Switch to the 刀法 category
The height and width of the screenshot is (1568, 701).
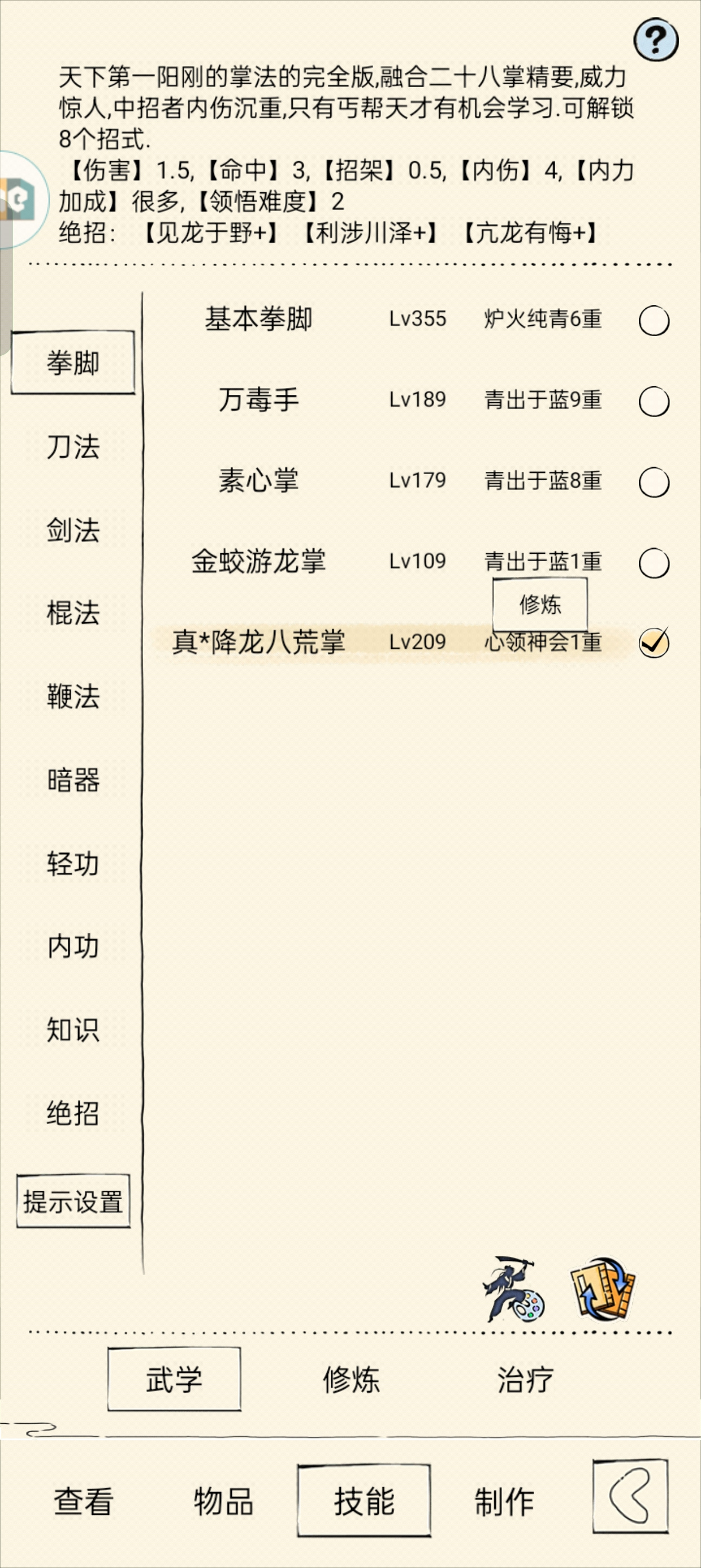coord(73,447)
